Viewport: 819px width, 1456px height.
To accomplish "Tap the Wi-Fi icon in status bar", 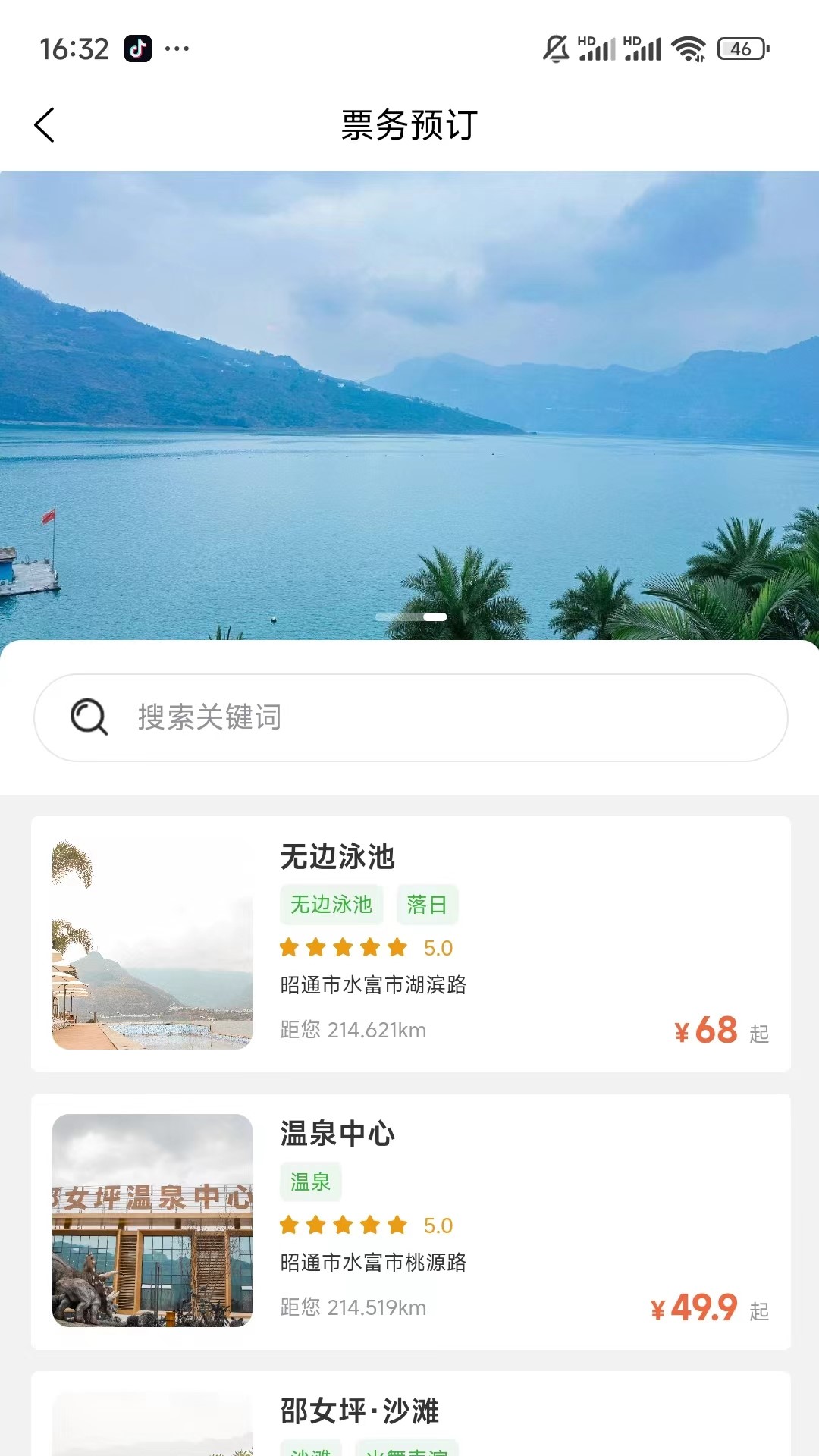I will click(687, 47).
